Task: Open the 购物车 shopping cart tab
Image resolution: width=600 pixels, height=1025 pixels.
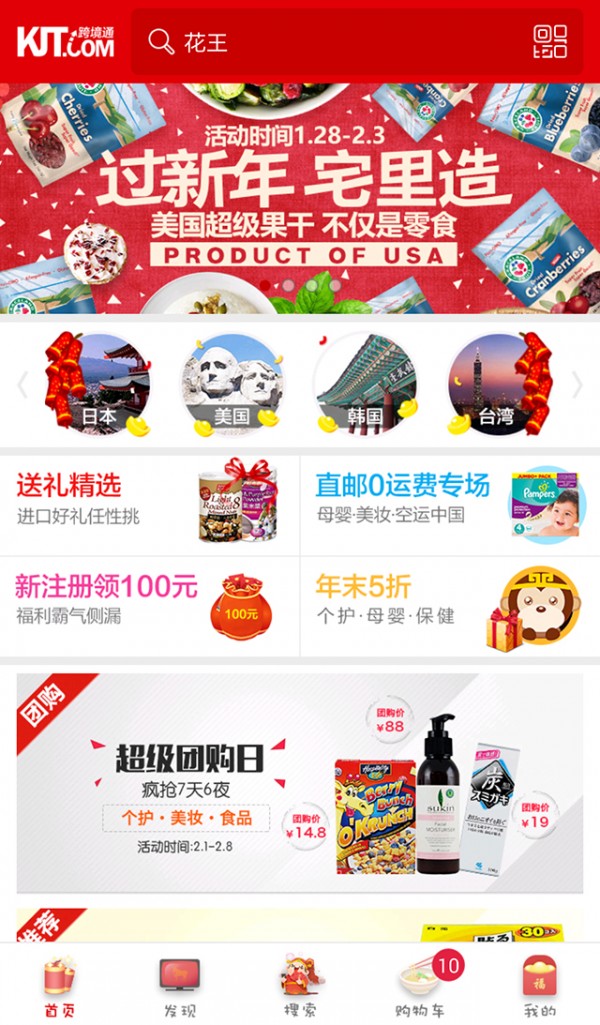Action: (420, 987)
